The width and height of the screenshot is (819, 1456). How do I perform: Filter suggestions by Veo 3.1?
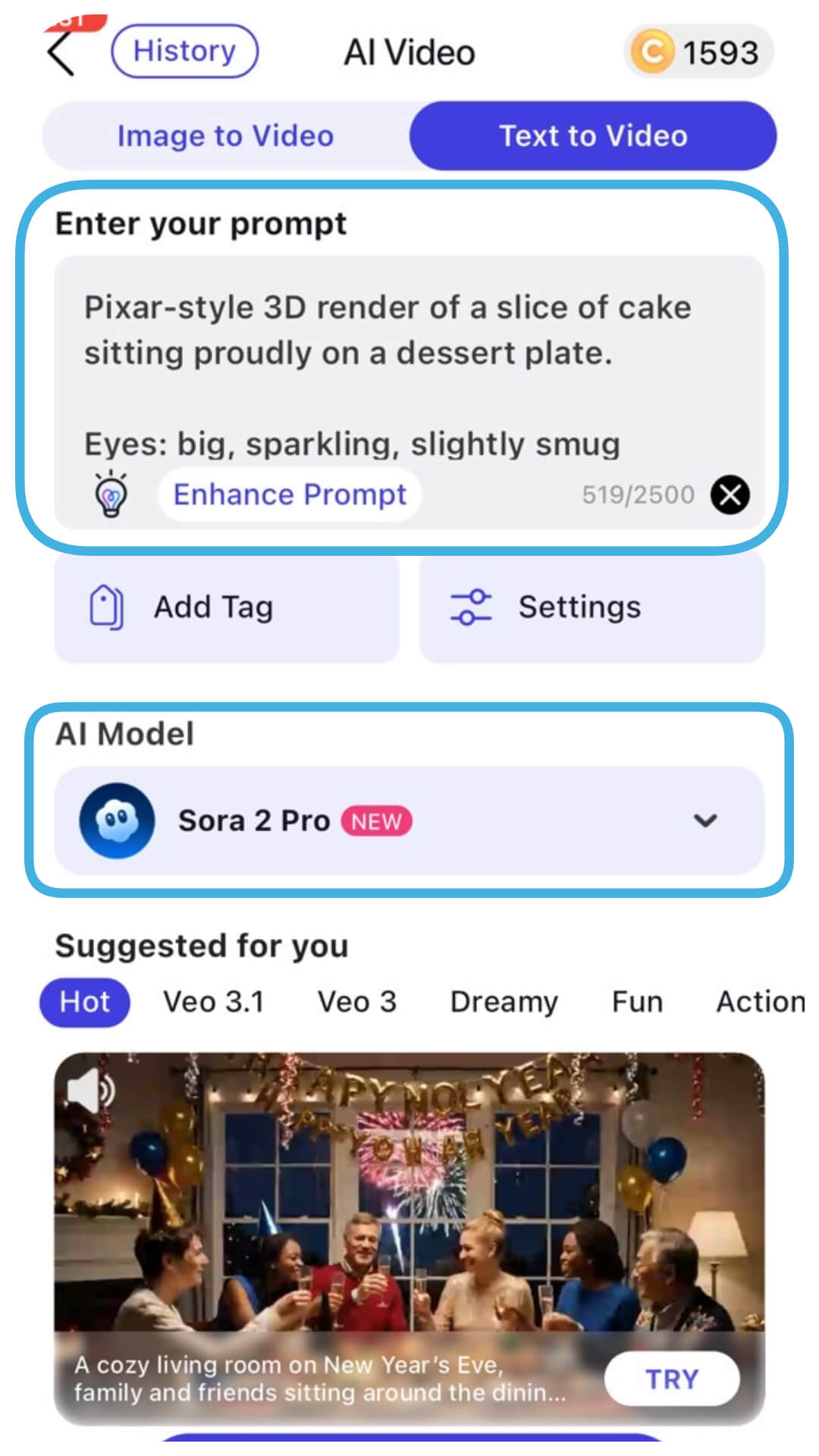point(214,1003)
